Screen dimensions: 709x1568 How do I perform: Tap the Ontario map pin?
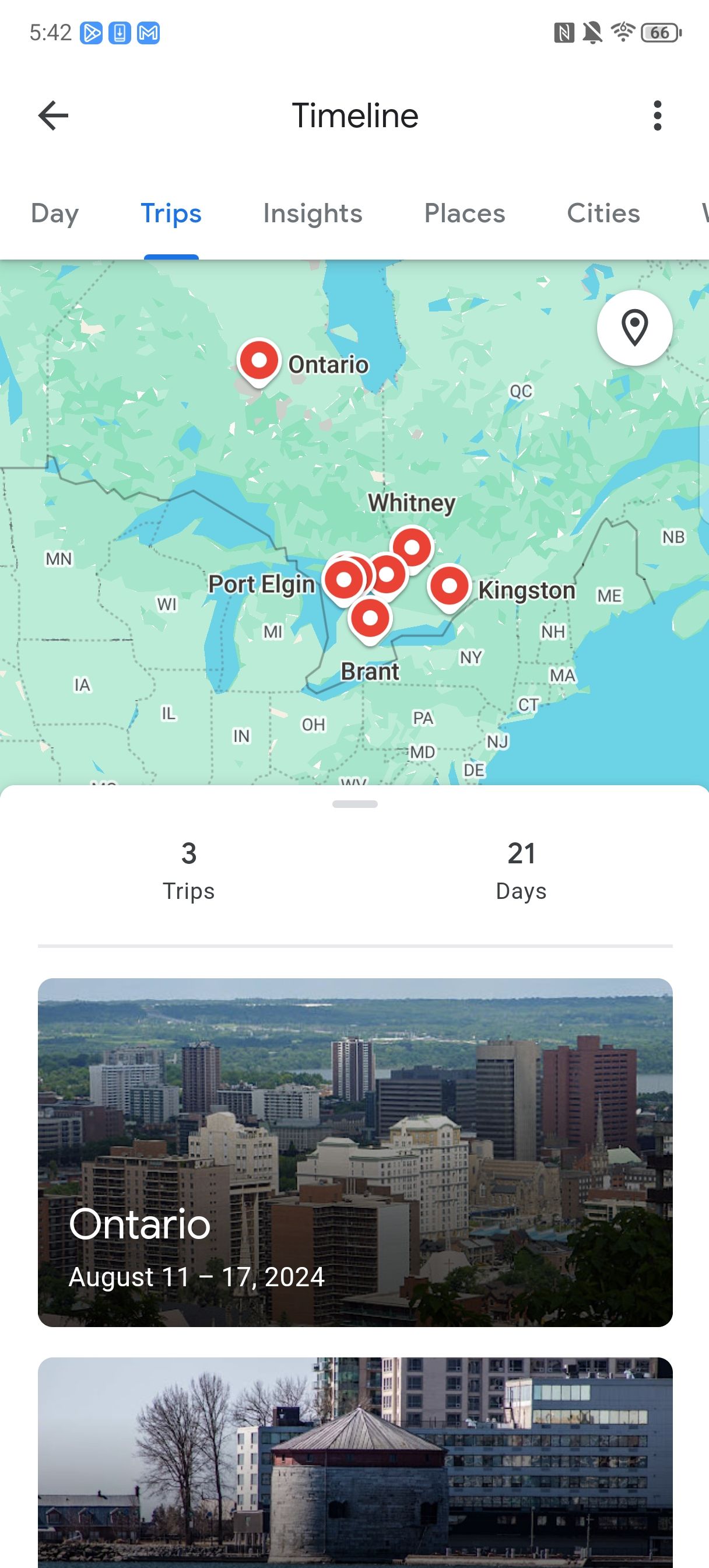pyautogui.click(x=259, y=361)
